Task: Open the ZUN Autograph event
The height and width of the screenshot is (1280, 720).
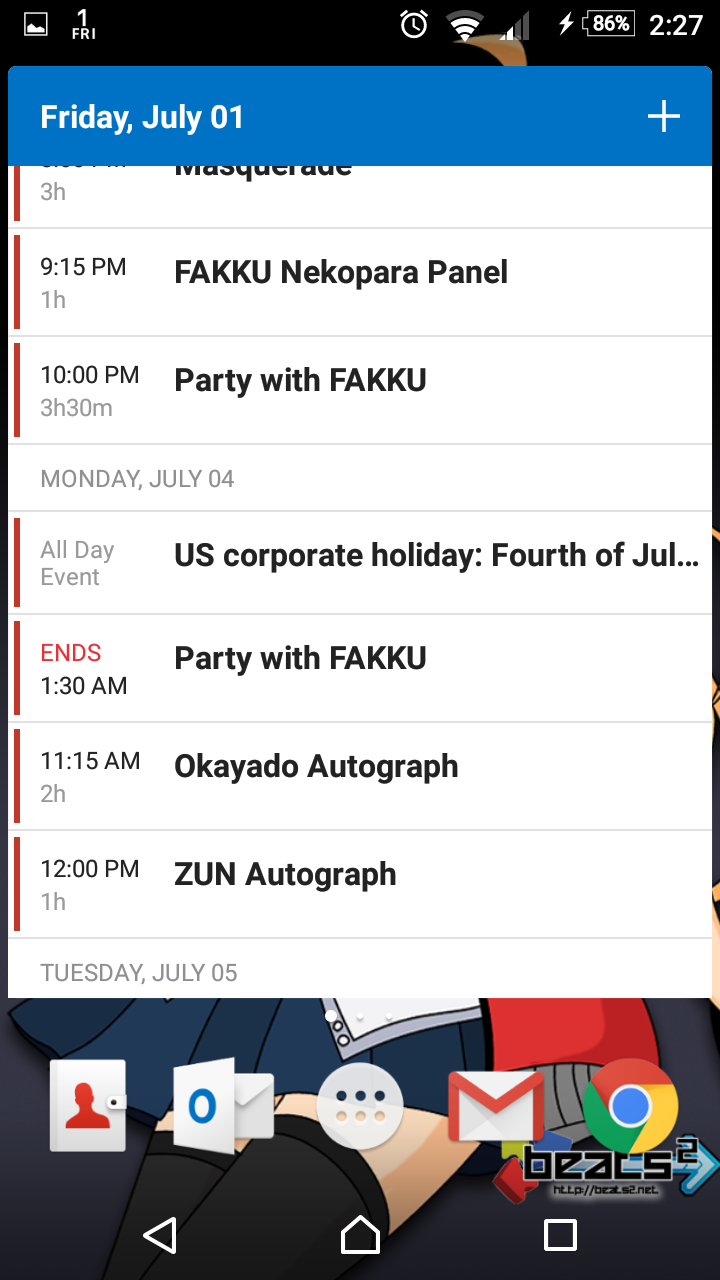Action: 360,884
